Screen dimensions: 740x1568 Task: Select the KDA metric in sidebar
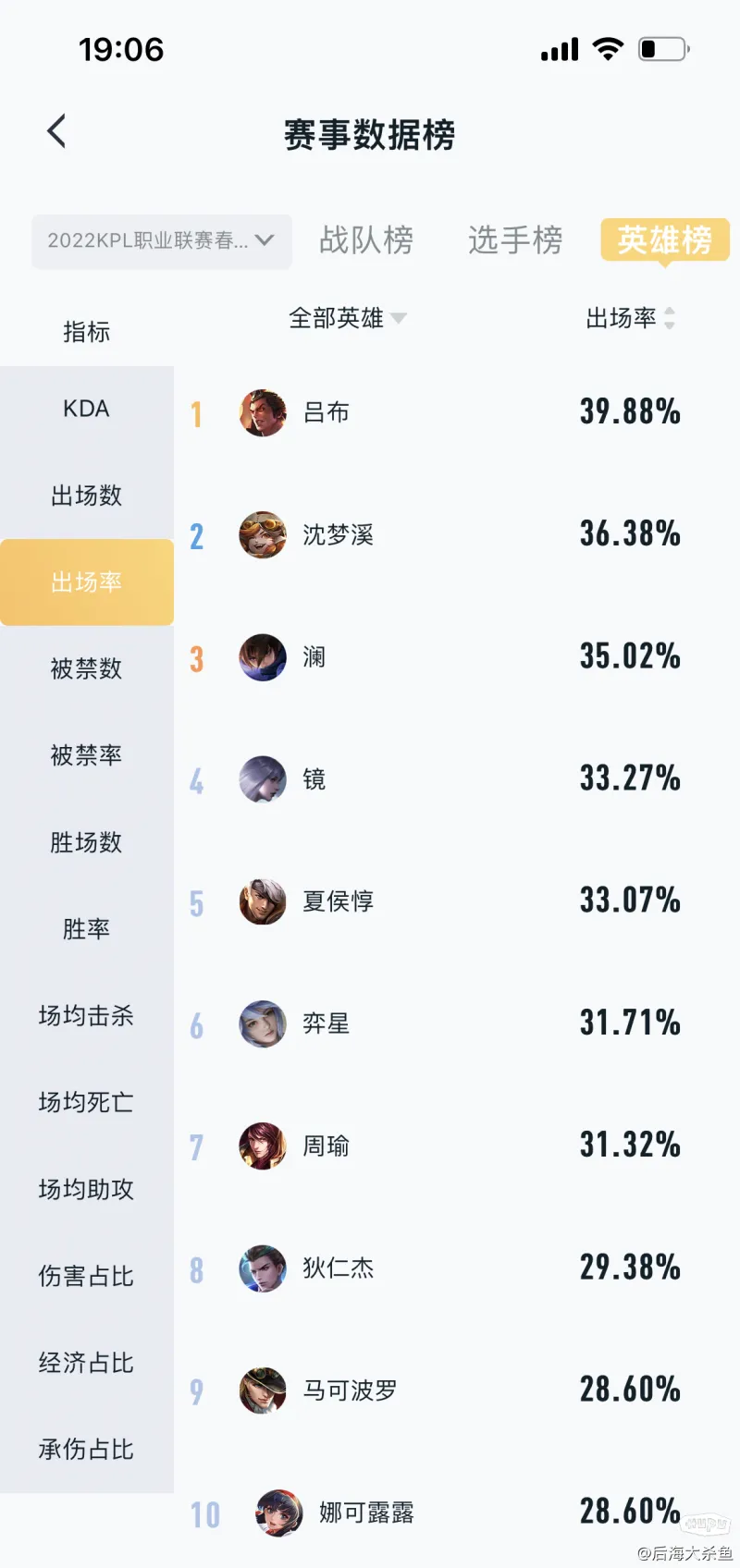[x=87, y=409]
